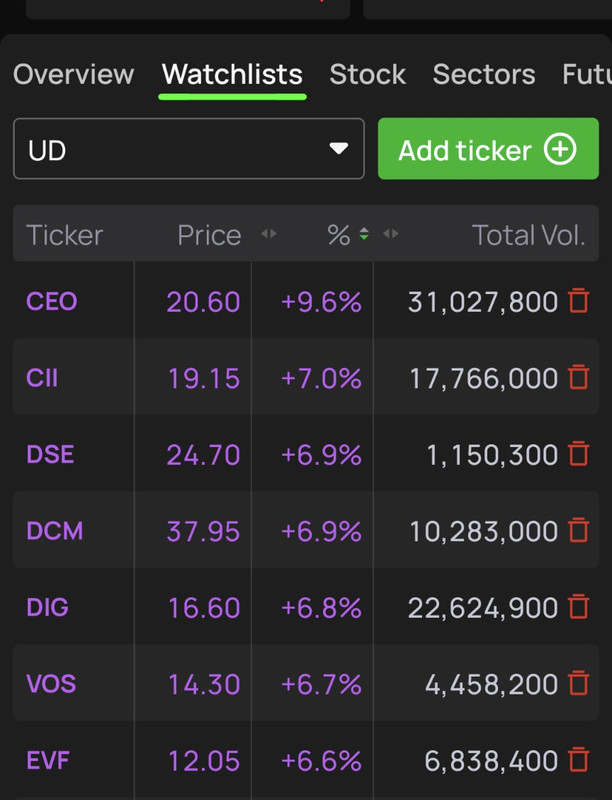Tap the Add ticker button
The height and width of the screenshot is (800, 612).
point(487,150)
